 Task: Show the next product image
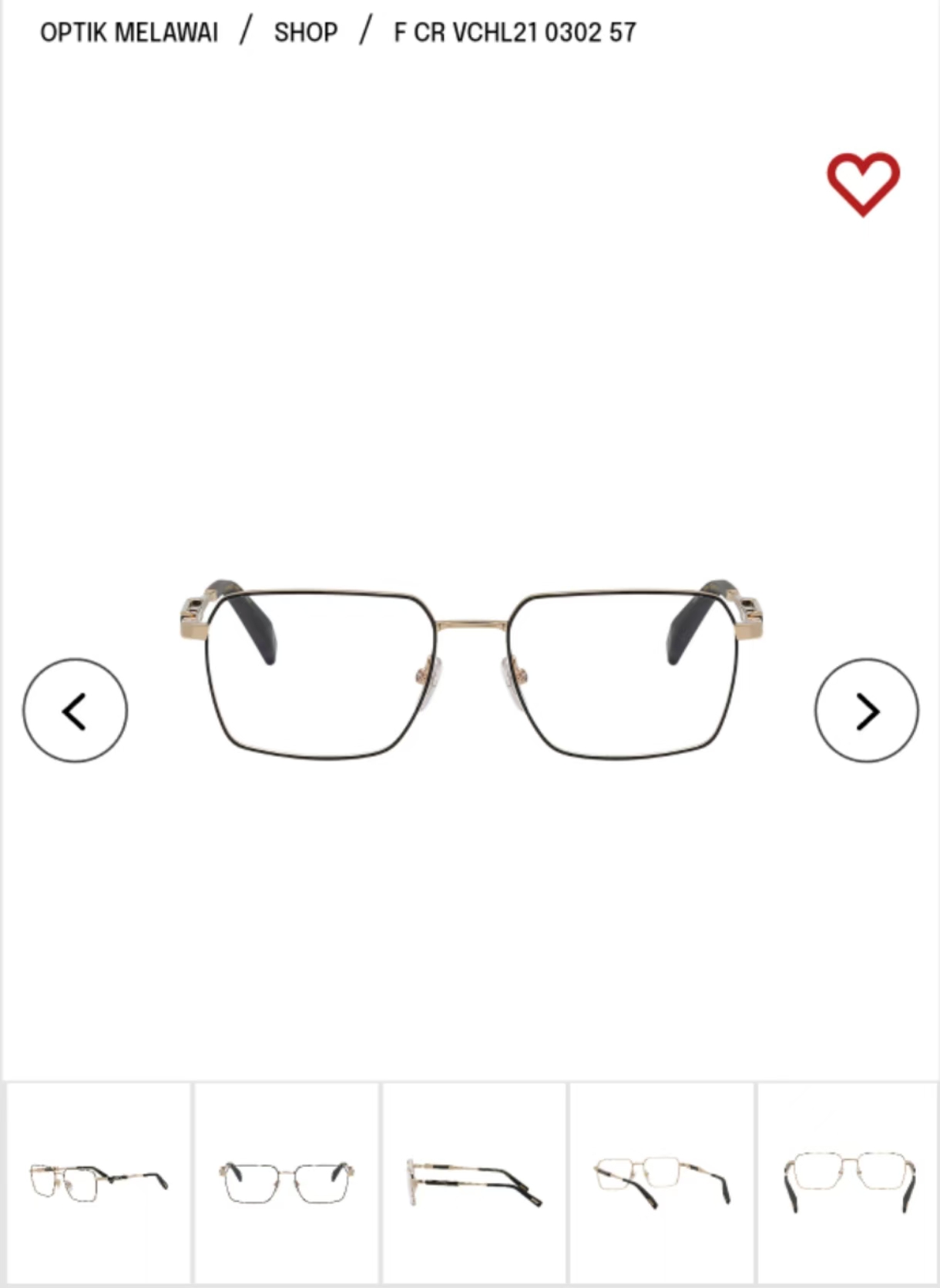tap(867, 710)
